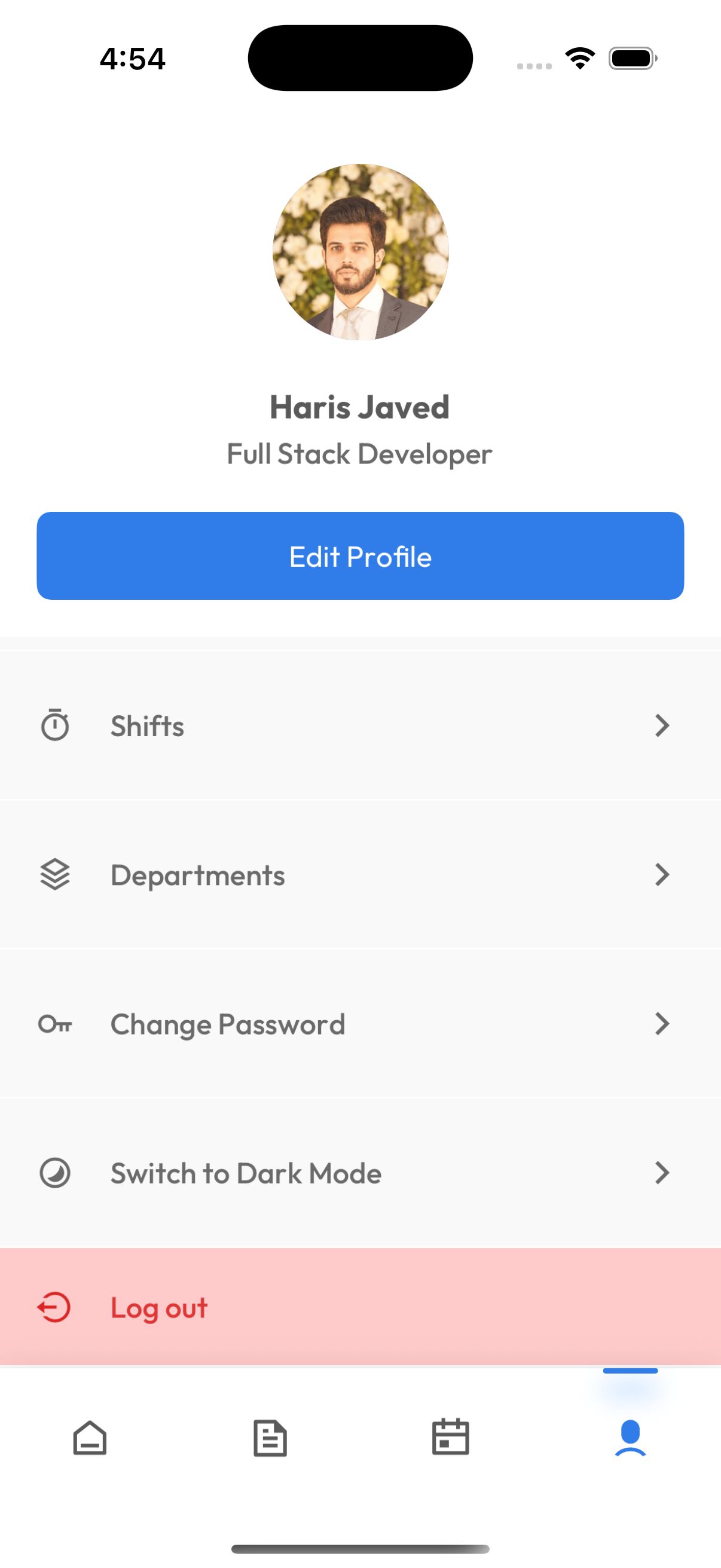The height and width of the screenshot is (1568, 721).
Task: Tap the Edit Profile button
Action: click(x=360, y=556)
